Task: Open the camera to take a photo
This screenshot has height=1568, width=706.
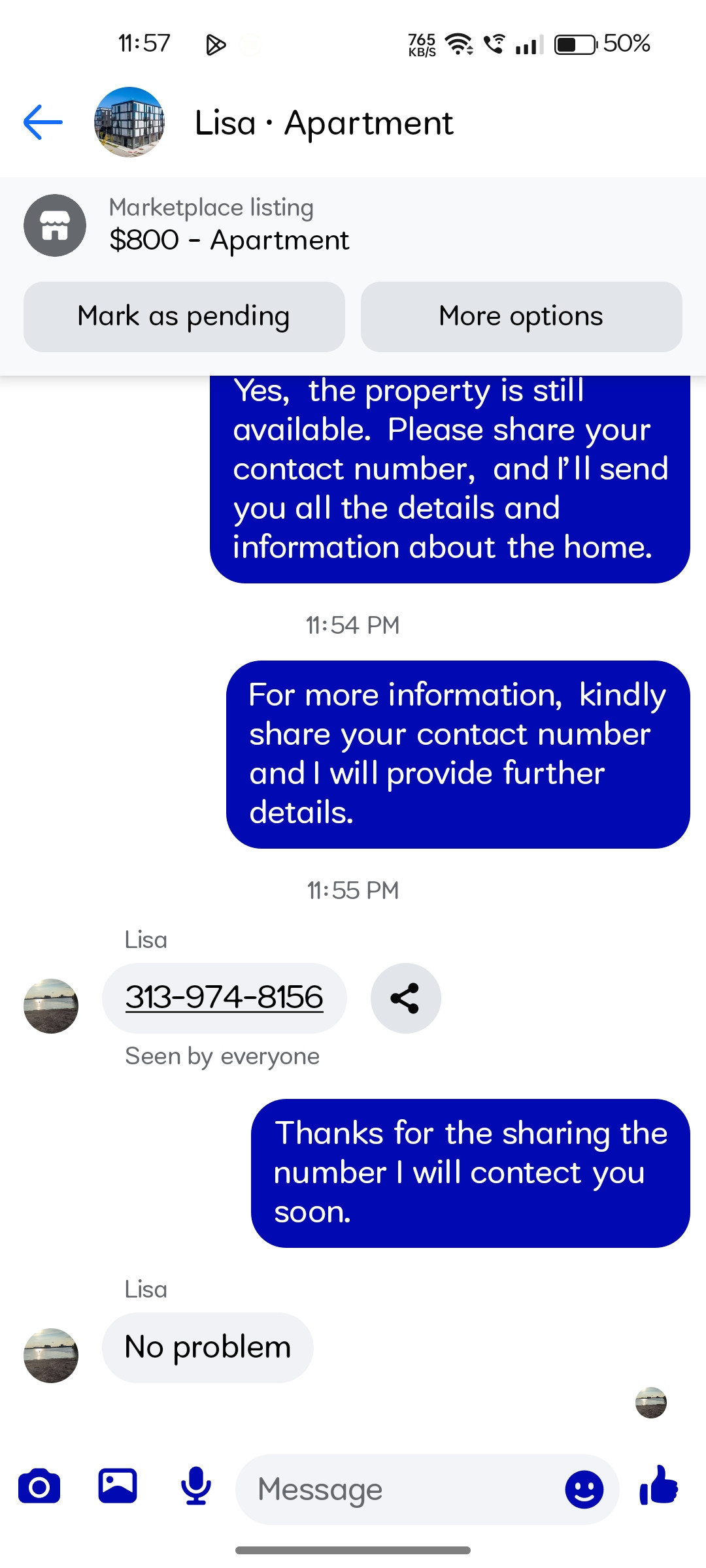Action: 39,1488
